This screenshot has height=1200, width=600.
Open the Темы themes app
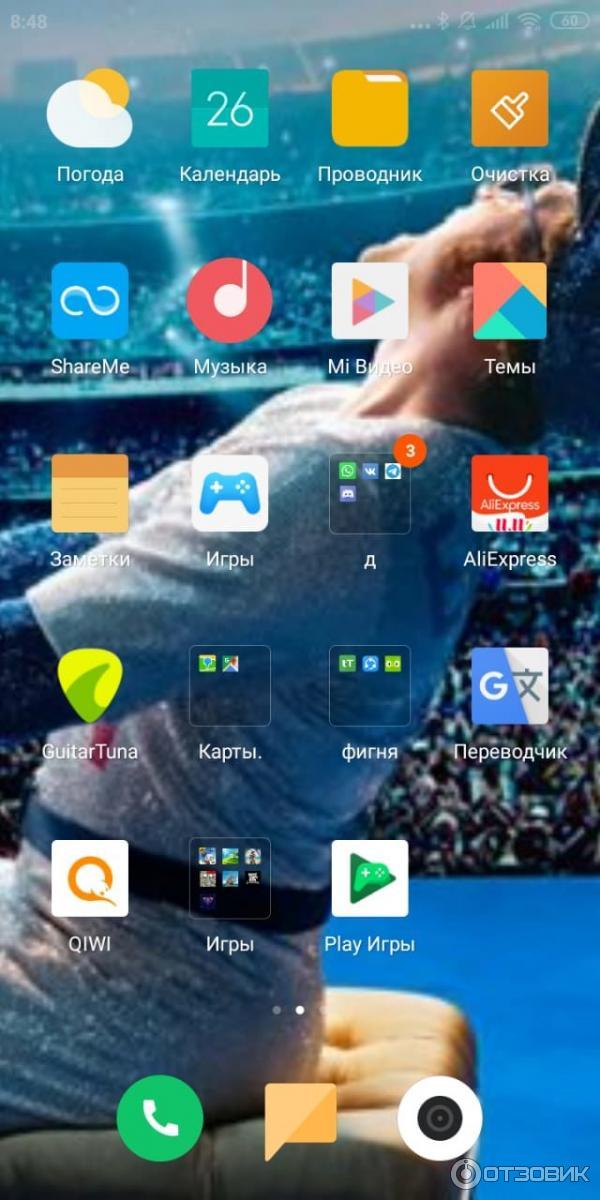510,301
